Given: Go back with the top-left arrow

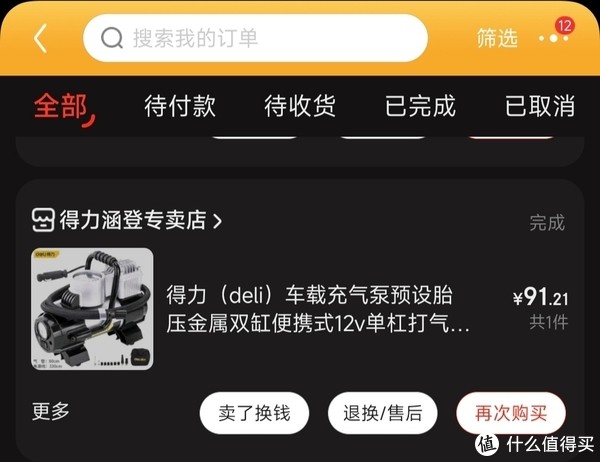Looking at the screenshot, I should pyautogui.click(x=40, y=39).
